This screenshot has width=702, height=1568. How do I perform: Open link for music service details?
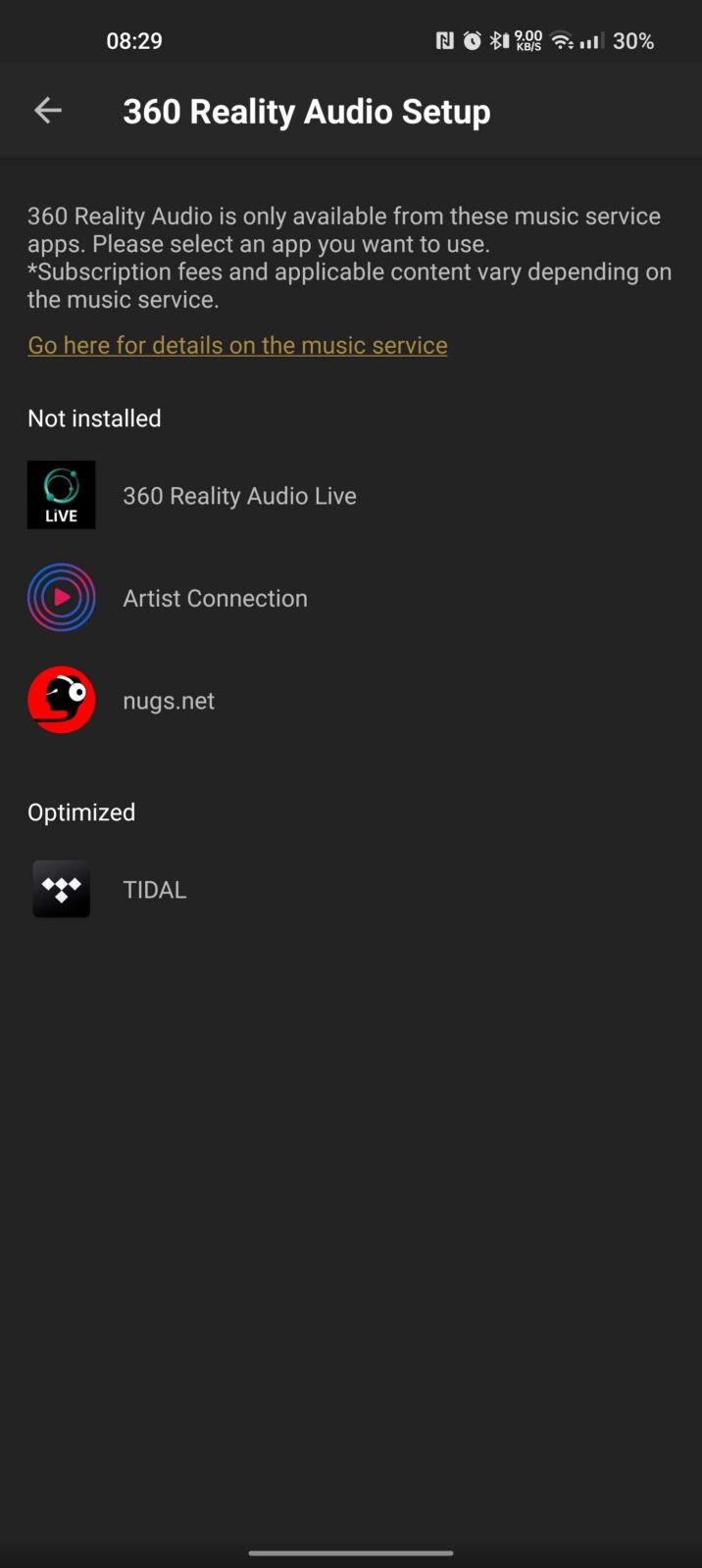(x=237, y=345)
